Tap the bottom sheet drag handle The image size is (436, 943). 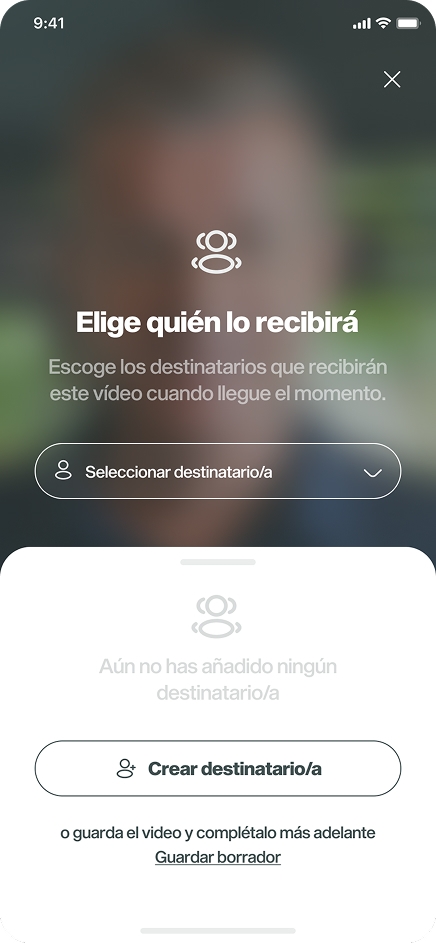(x=218, y=562)
